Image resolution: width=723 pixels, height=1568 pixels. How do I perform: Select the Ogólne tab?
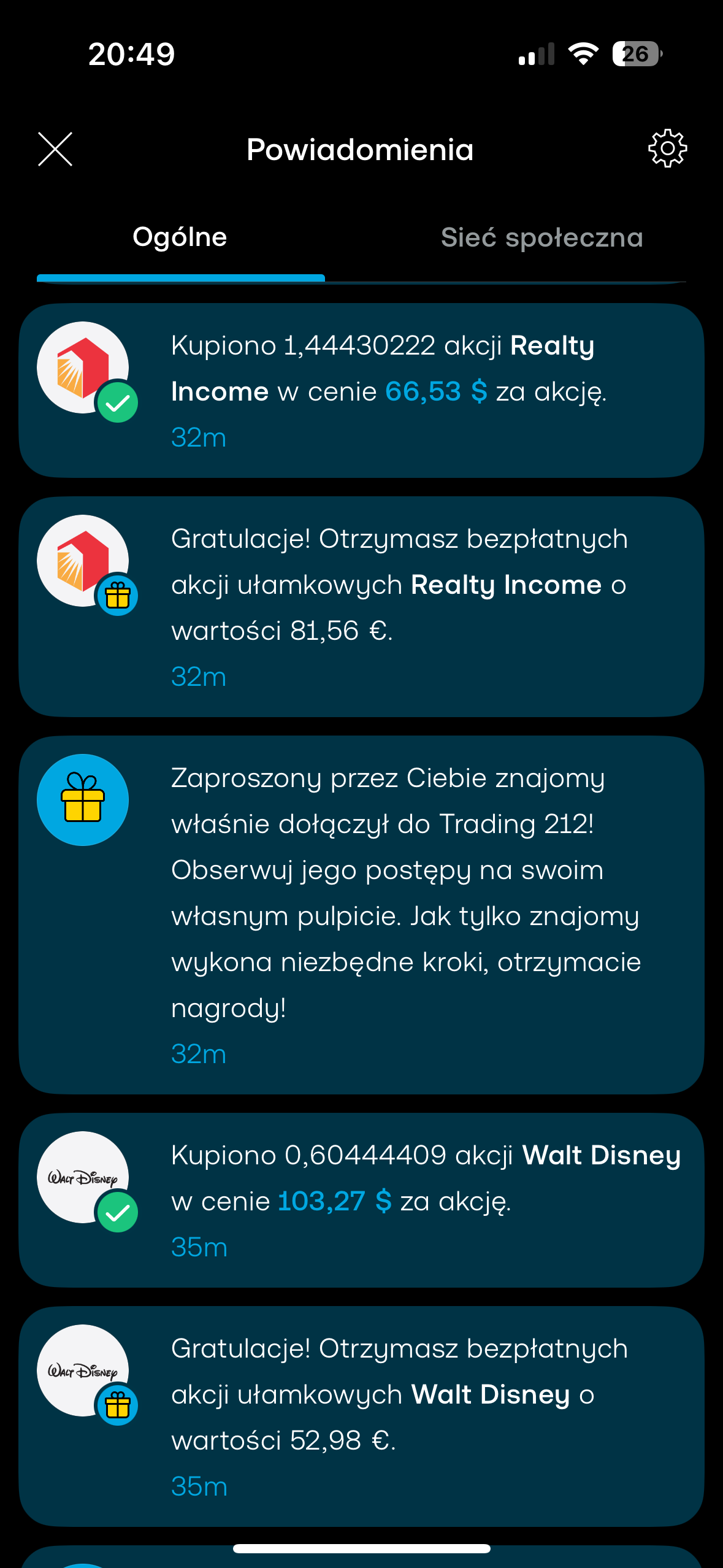(x=180, y=237)
